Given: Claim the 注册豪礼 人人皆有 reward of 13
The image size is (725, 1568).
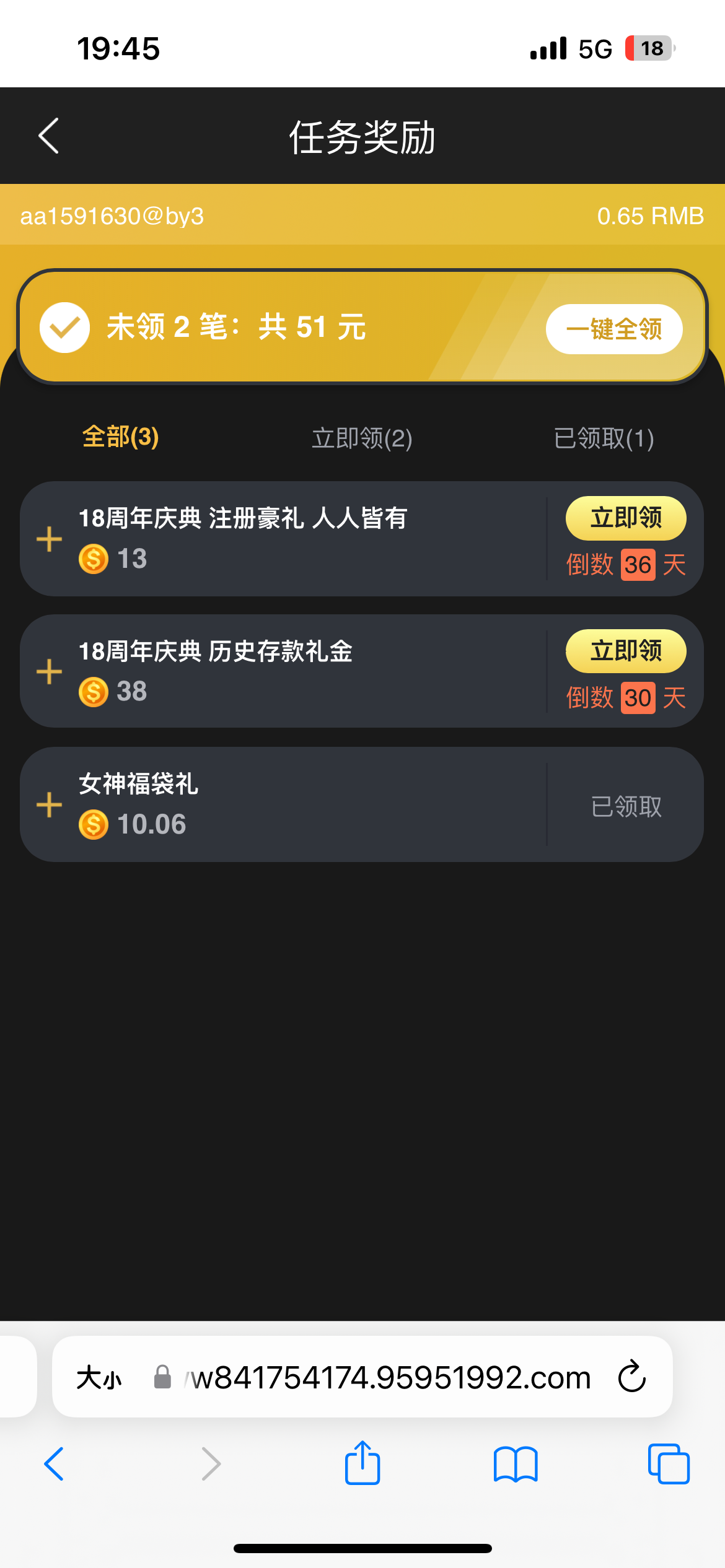Looking at the screenshot, I should pos(625,518).
